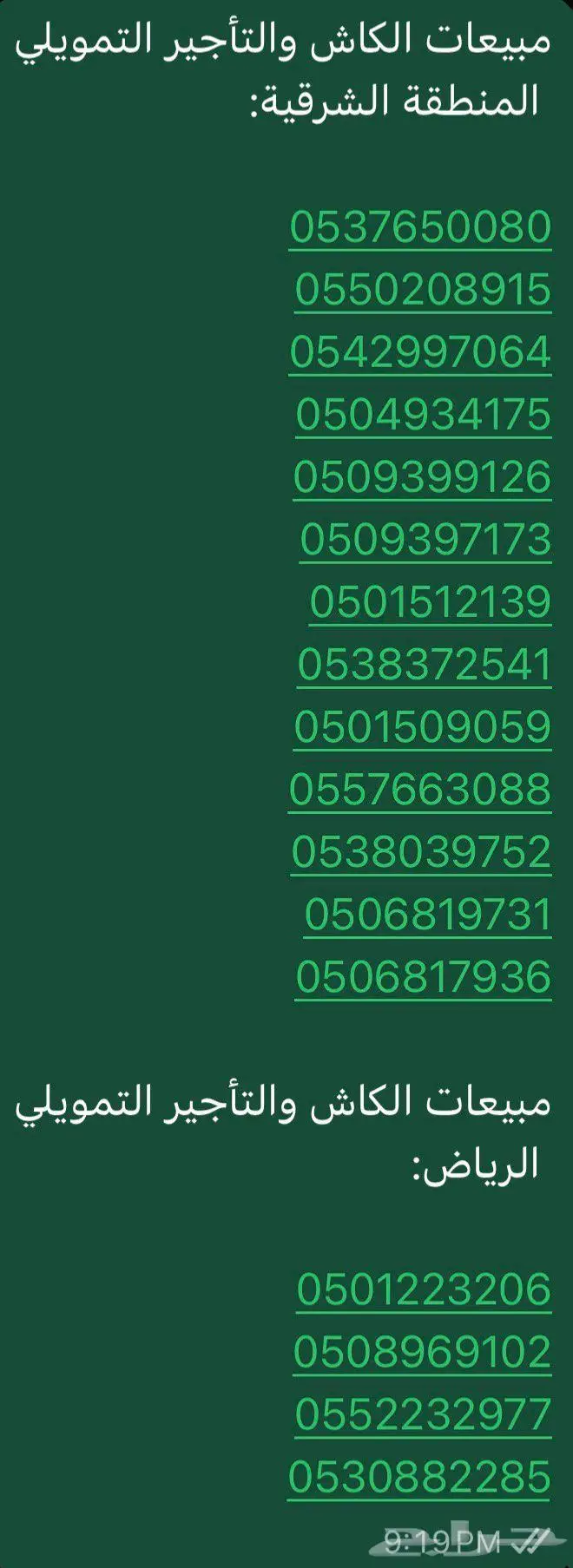Tap phone link 0550208915
Image resolution: width=573 pixels, height=1568 pixels.
[x=423, y=290]
